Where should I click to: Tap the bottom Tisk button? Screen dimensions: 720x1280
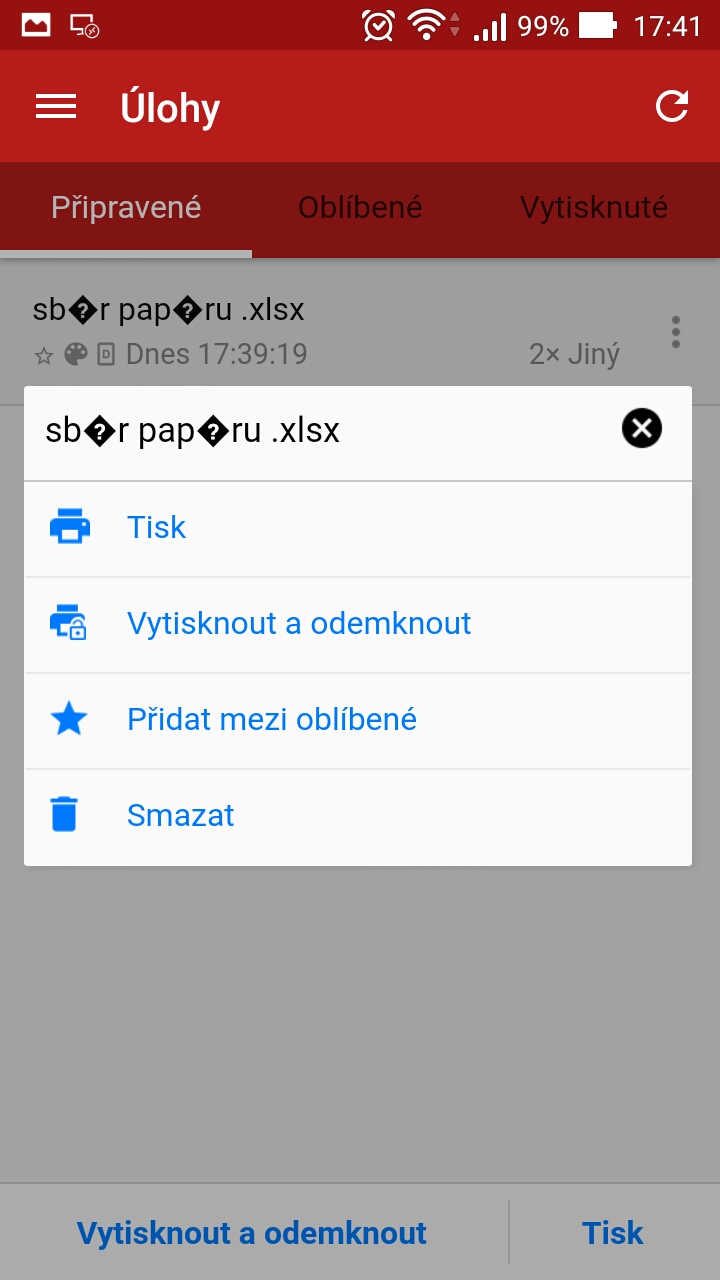(613, 1233)
